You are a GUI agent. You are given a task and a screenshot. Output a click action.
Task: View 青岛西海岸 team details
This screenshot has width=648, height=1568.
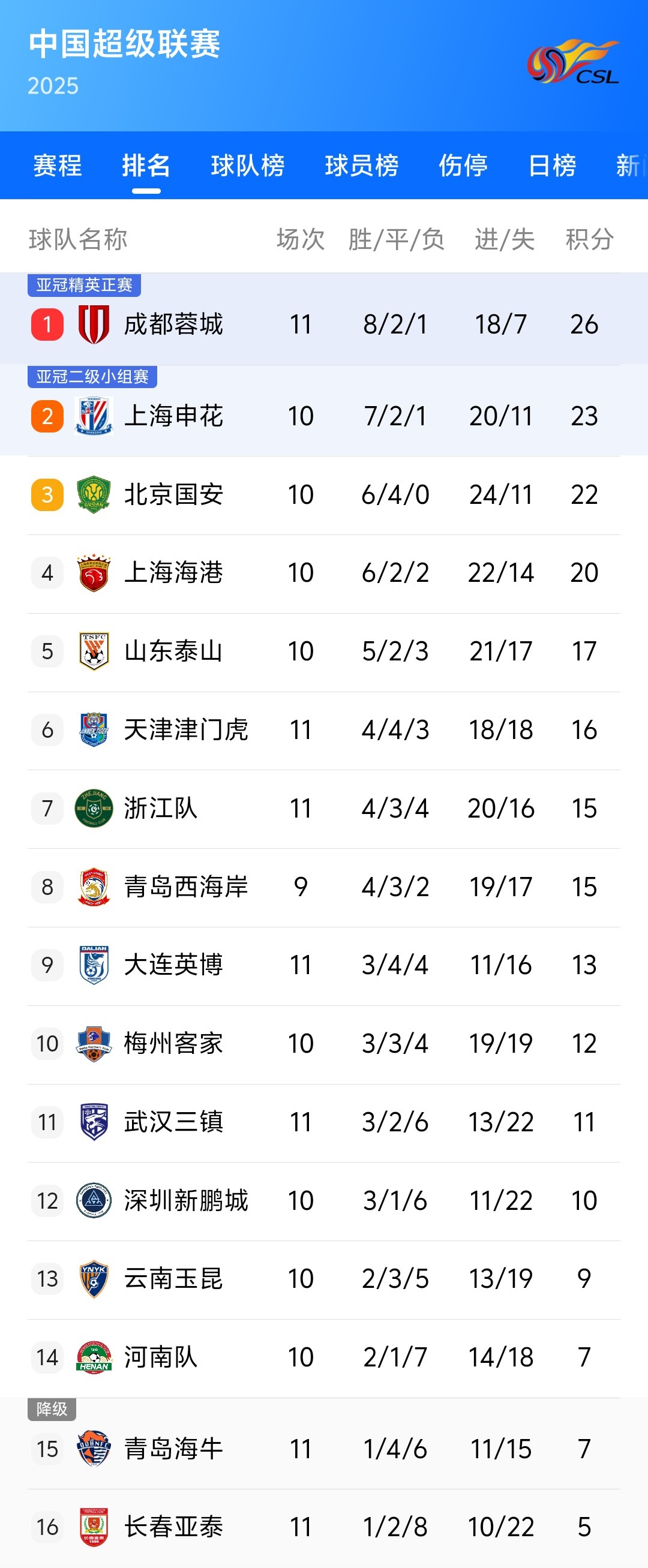186,887
